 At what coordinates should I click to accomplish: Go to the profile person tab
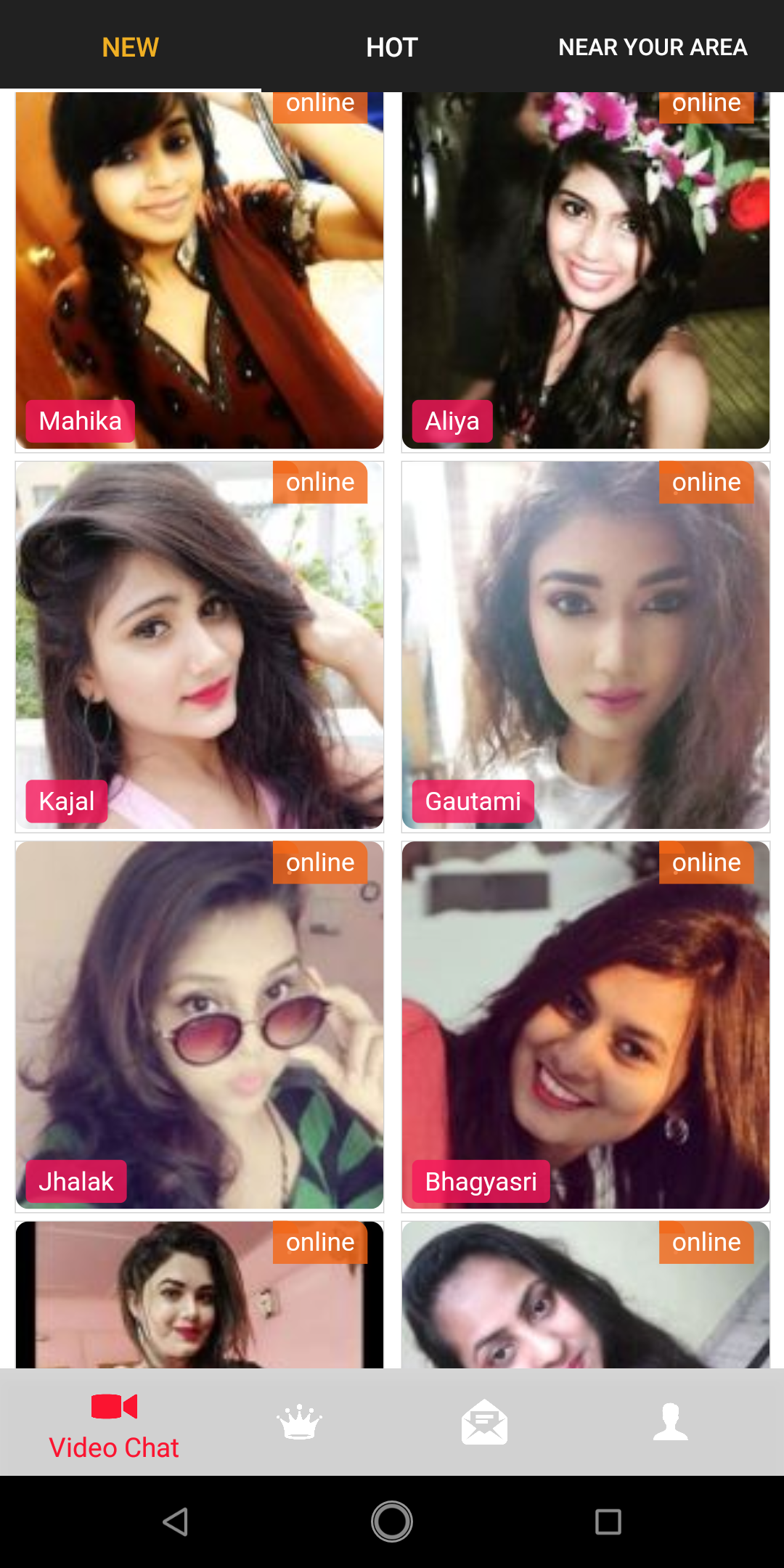670,1421
